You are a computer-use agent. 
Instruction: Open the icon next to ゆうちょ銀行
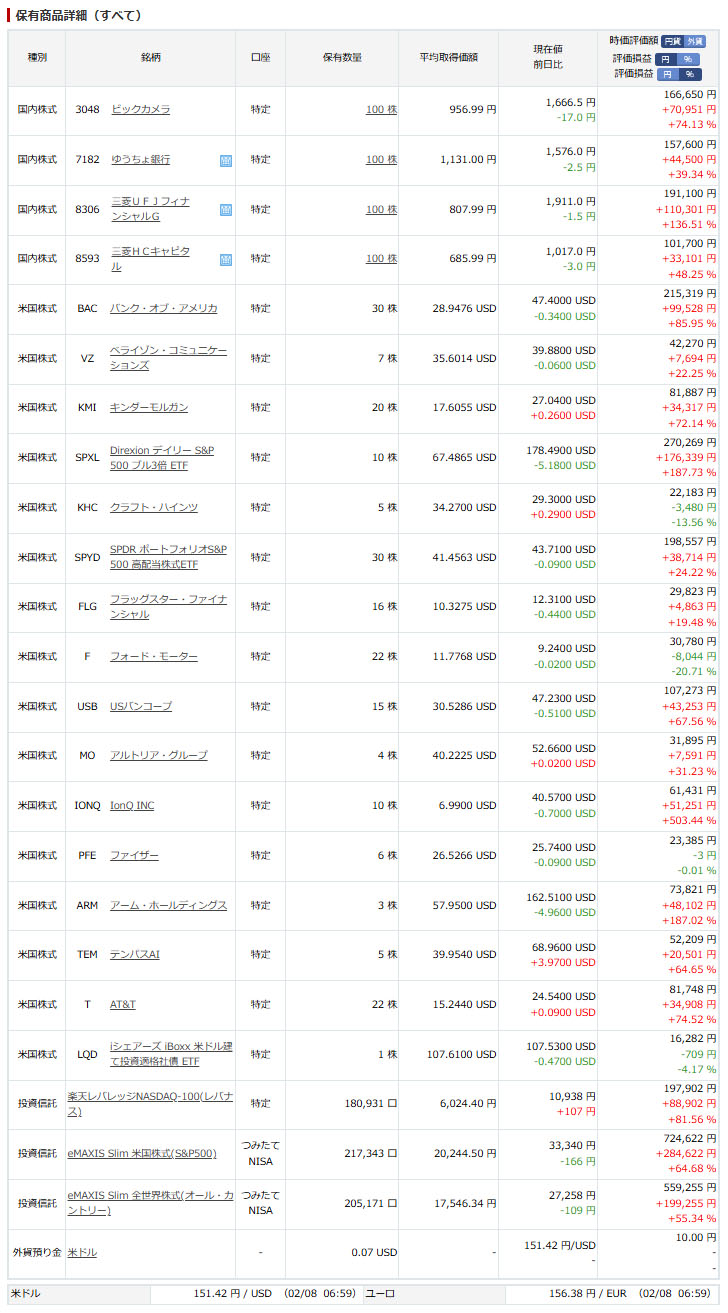click(x=226, y=160)
